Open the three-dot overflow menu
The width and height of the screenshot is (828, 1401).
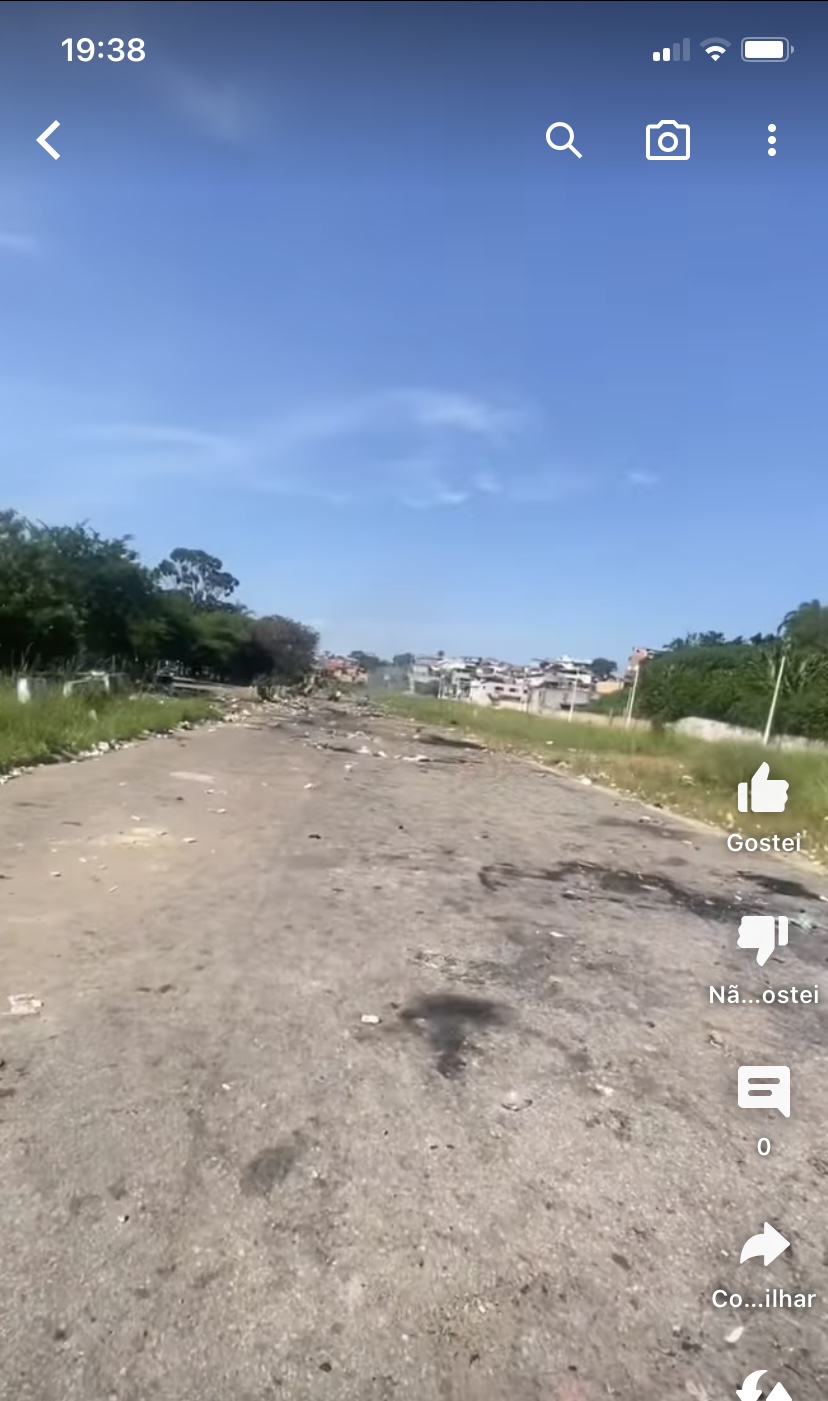tap(771, 141)
